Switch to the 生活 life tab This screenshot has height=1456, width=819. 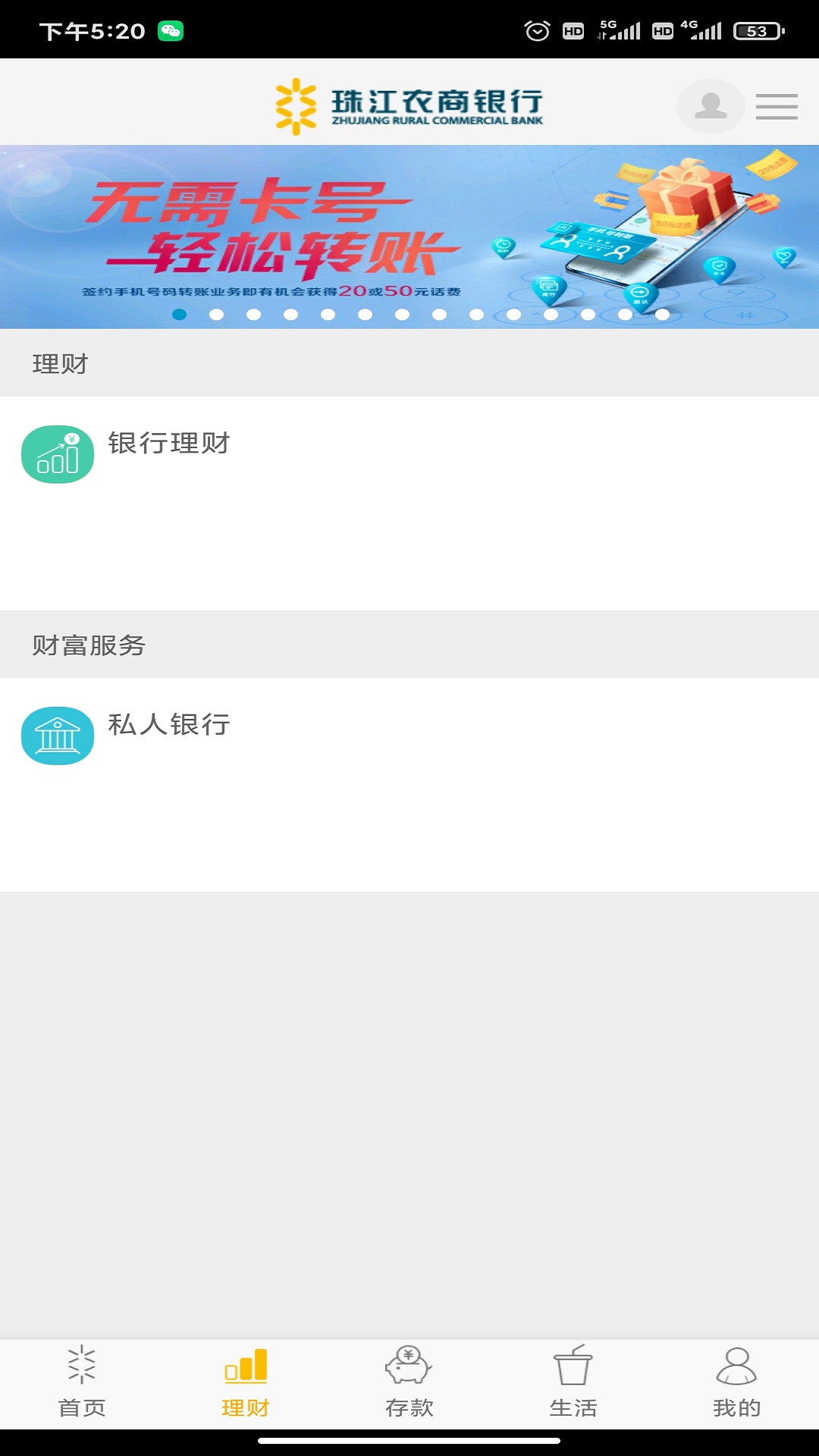573,1382
